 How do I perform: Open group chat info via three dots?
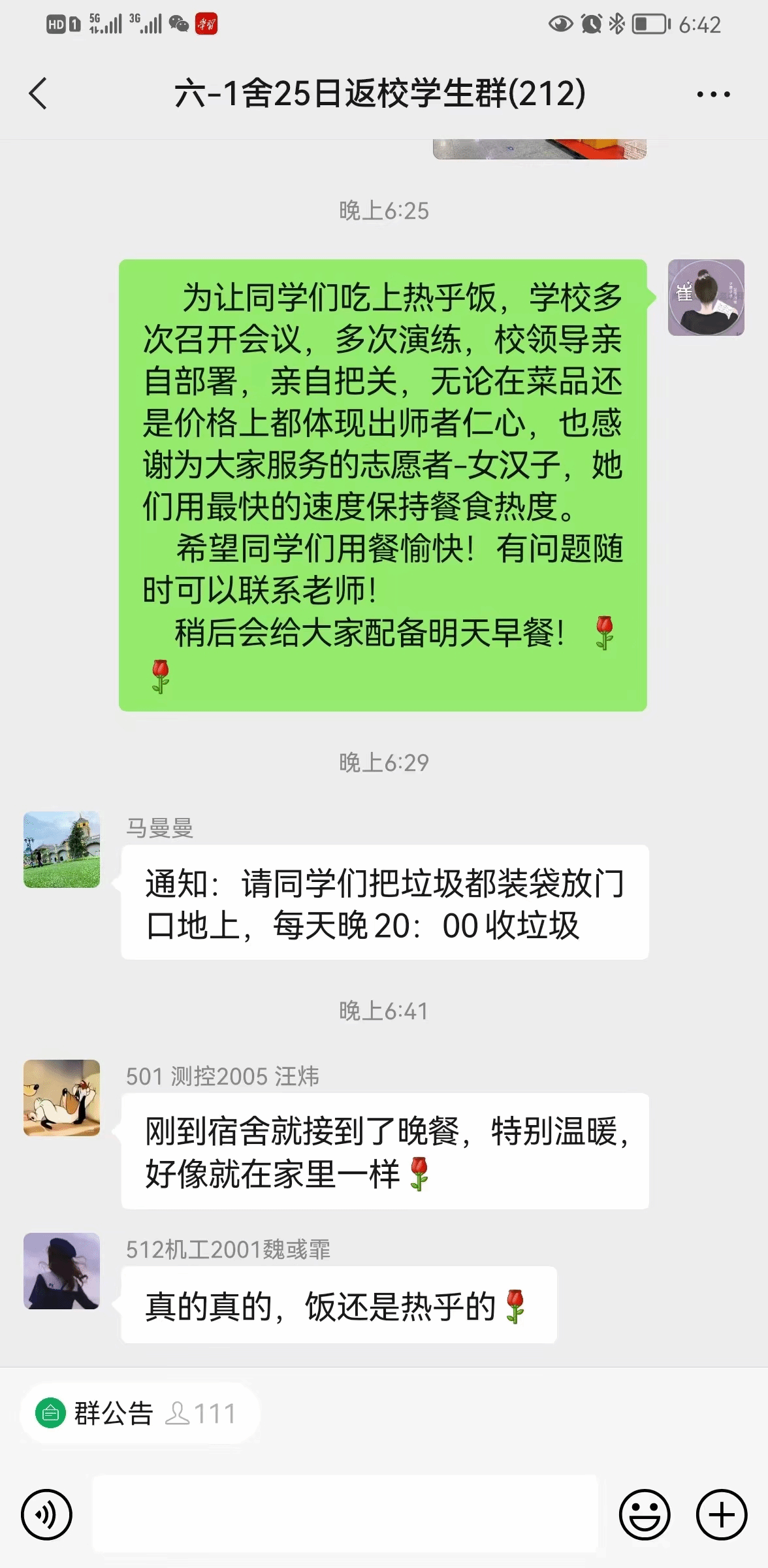tap(713, 94)
